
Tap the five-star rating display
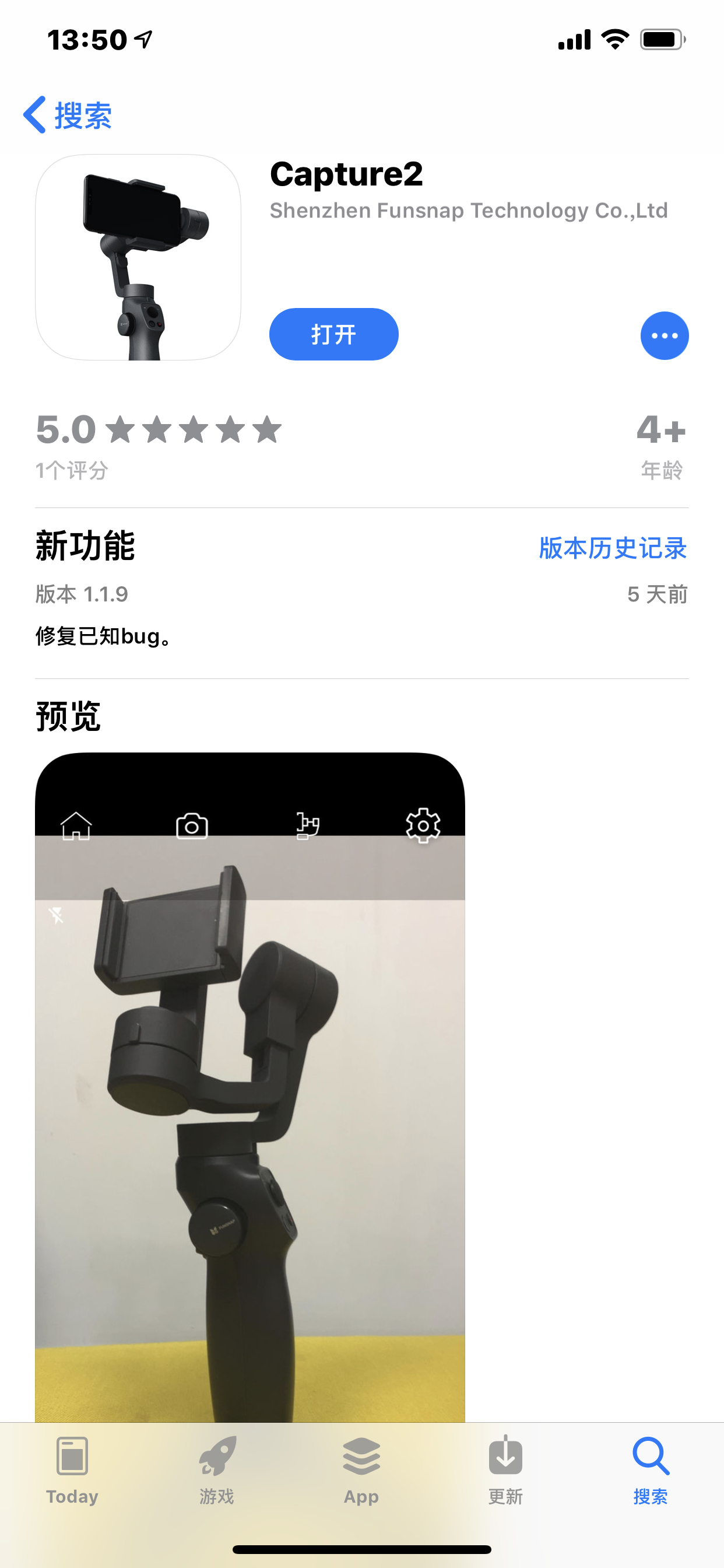194,430
